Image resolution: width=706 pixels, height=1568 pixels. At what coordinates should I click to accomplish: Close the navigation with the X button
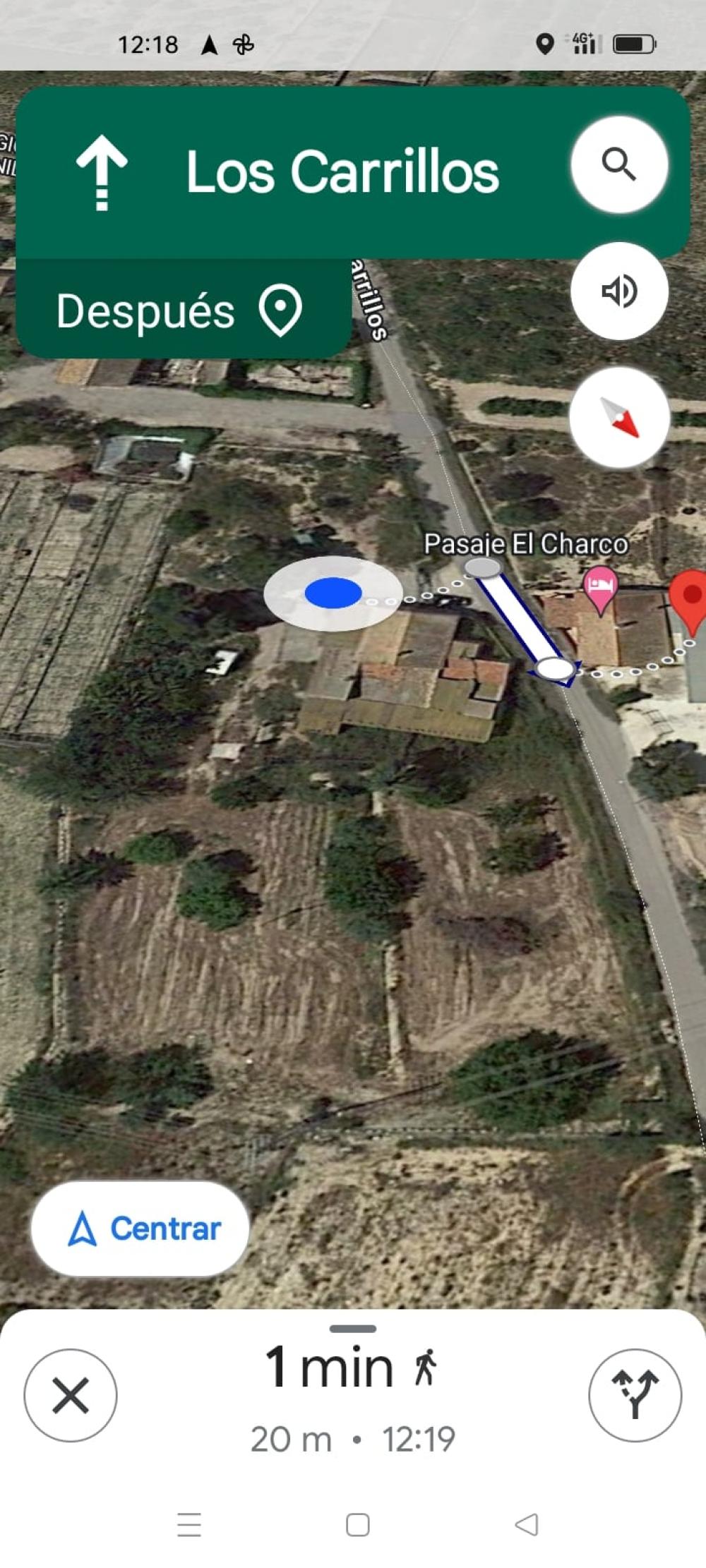pos(71,1395)
